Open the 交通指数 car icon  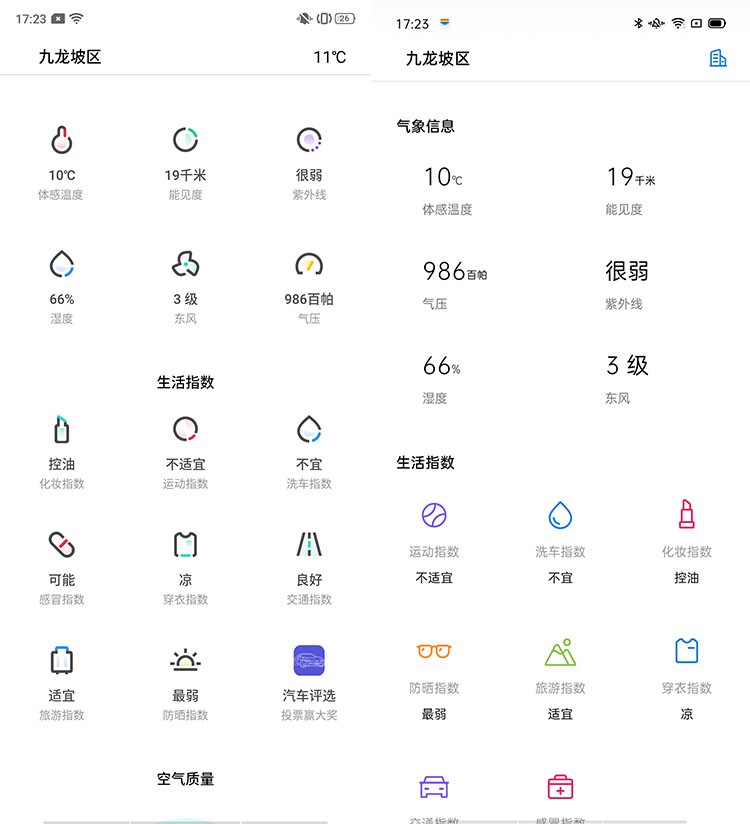tap(434, 788)
